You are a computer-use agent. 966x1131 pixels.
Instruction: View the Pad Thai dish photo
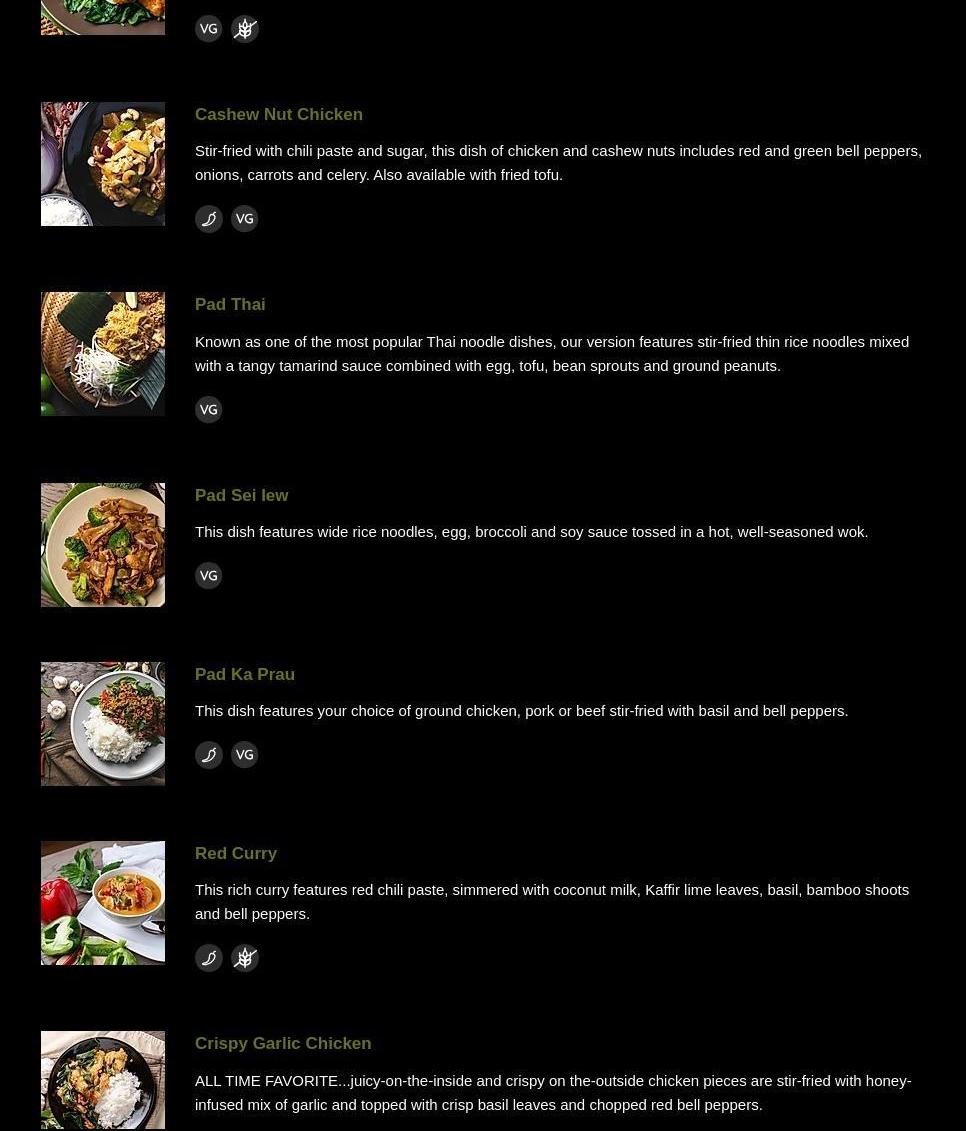point(103,354)
